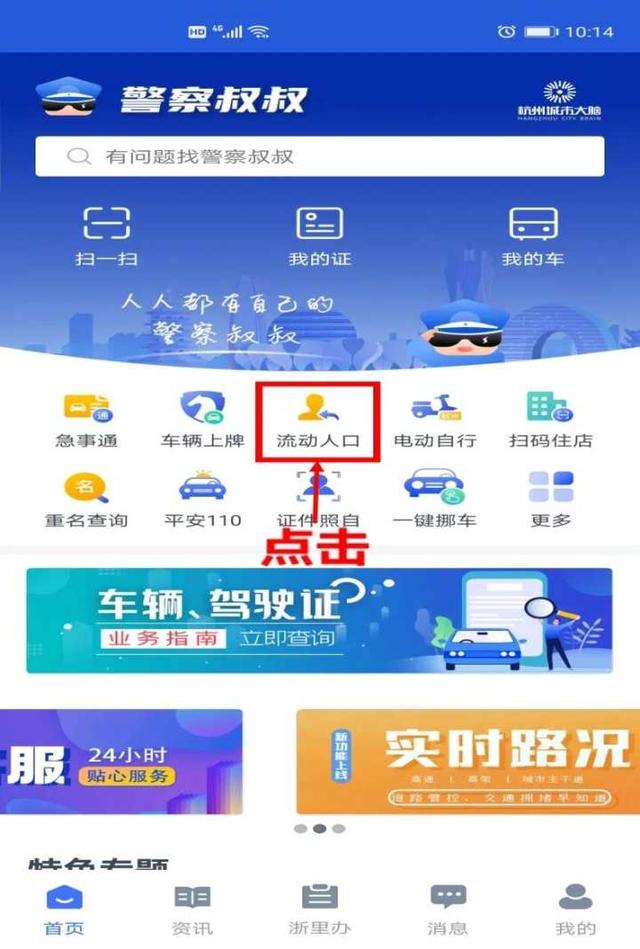The height and width of the screenshot is (949, 640).
Task: Open 急事通 service
Action: (87, 419)
